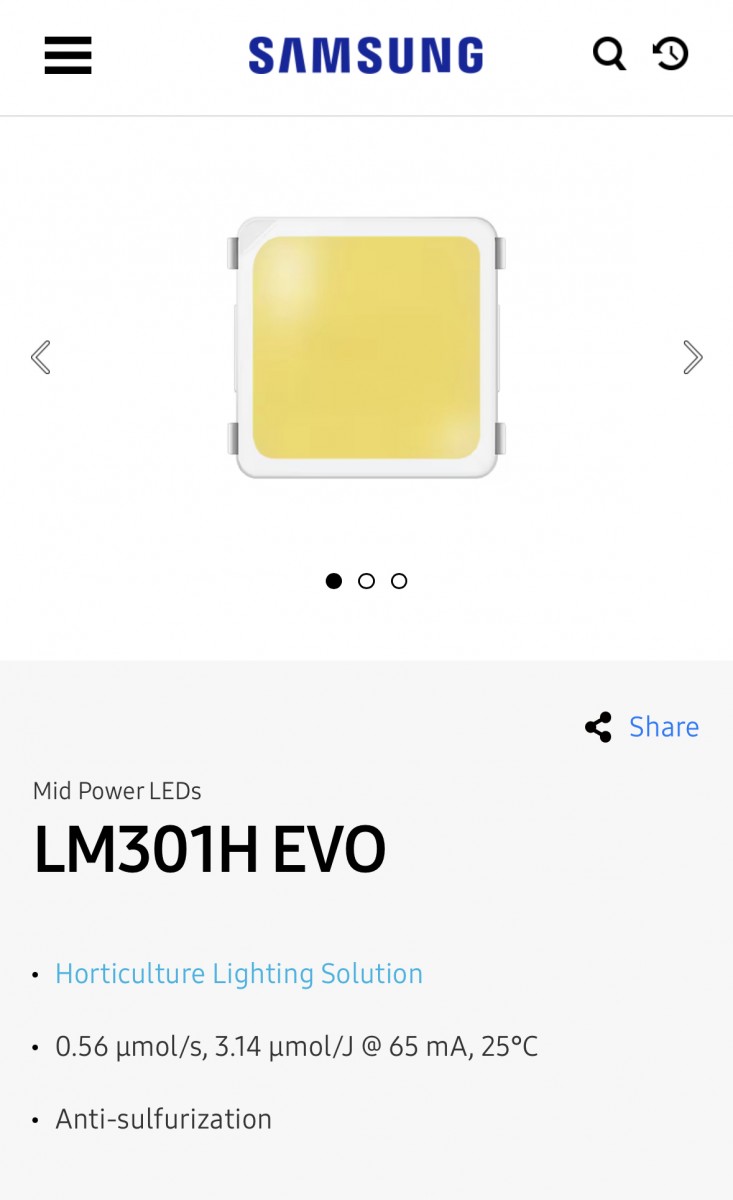Show the previous product image
The width and height of the screenshot is (733, 1200).
41,357
